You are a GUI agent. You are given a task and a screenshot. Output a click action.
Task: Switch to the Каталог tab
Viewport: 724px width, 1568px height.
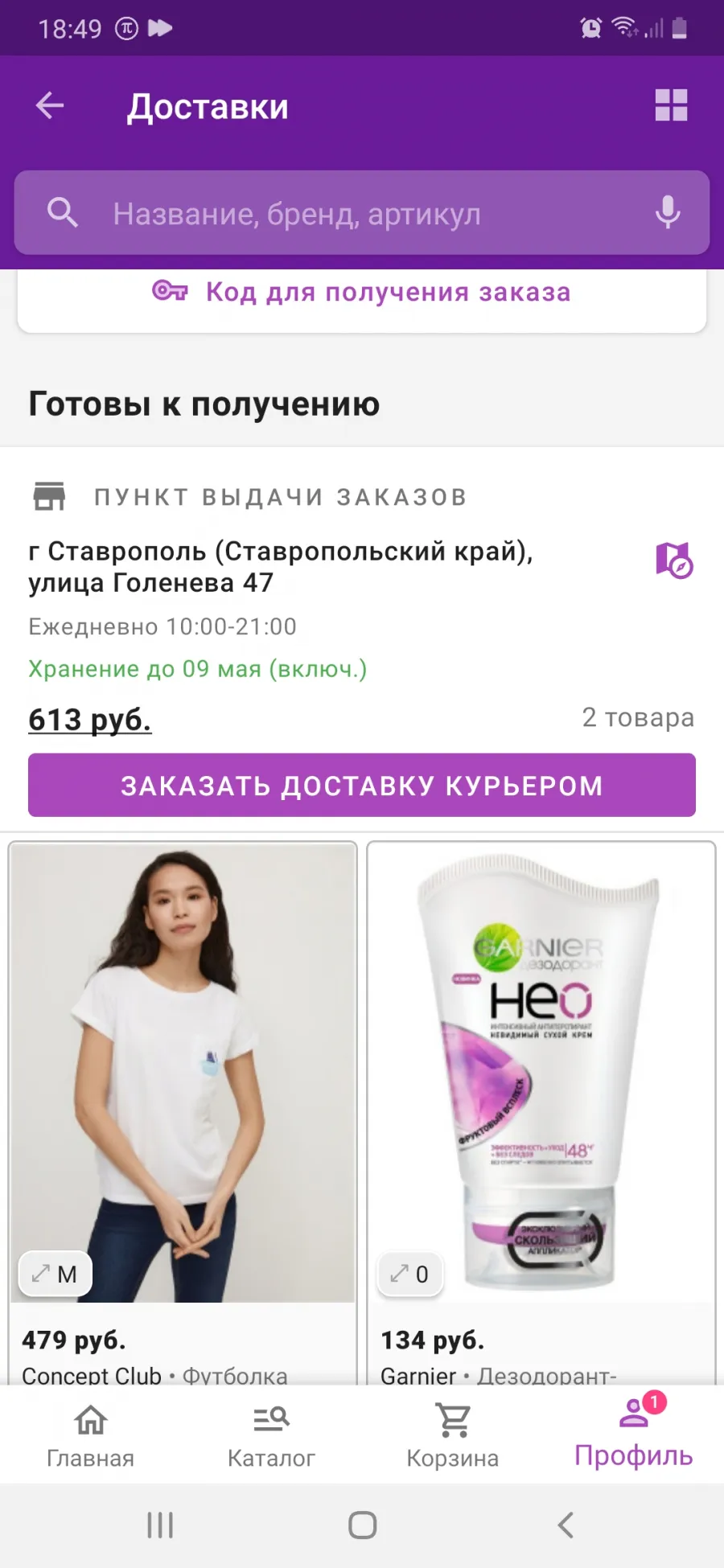click(x=271, y=1435)
